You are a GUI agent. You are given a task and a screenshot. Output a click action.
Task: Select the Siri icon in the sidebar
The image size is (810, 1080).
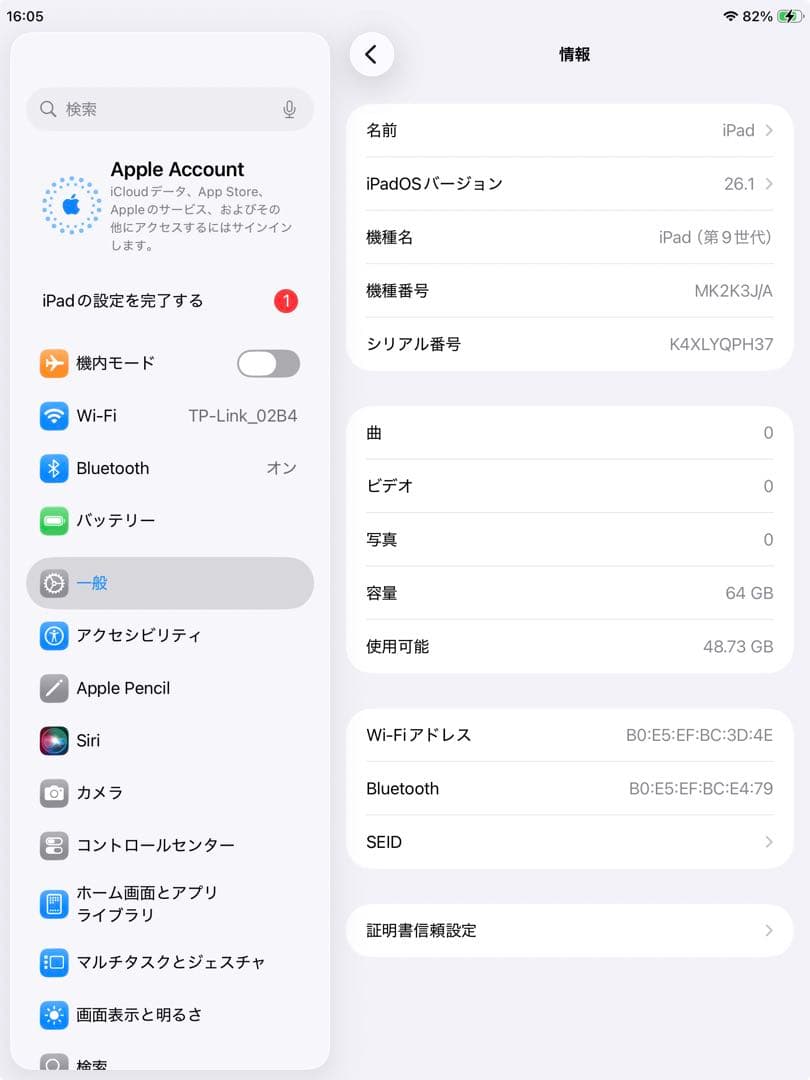pos(53,740)
